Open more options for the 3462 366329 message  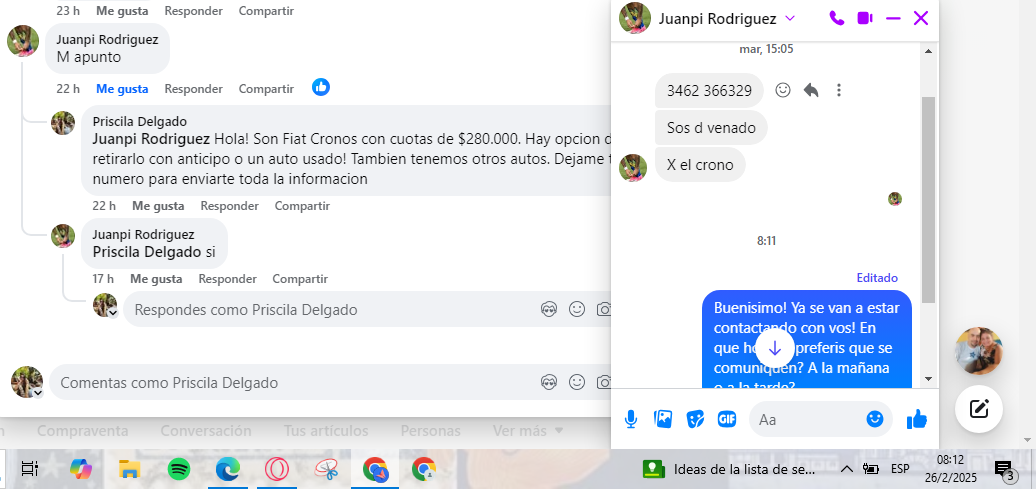click(839, 90)
